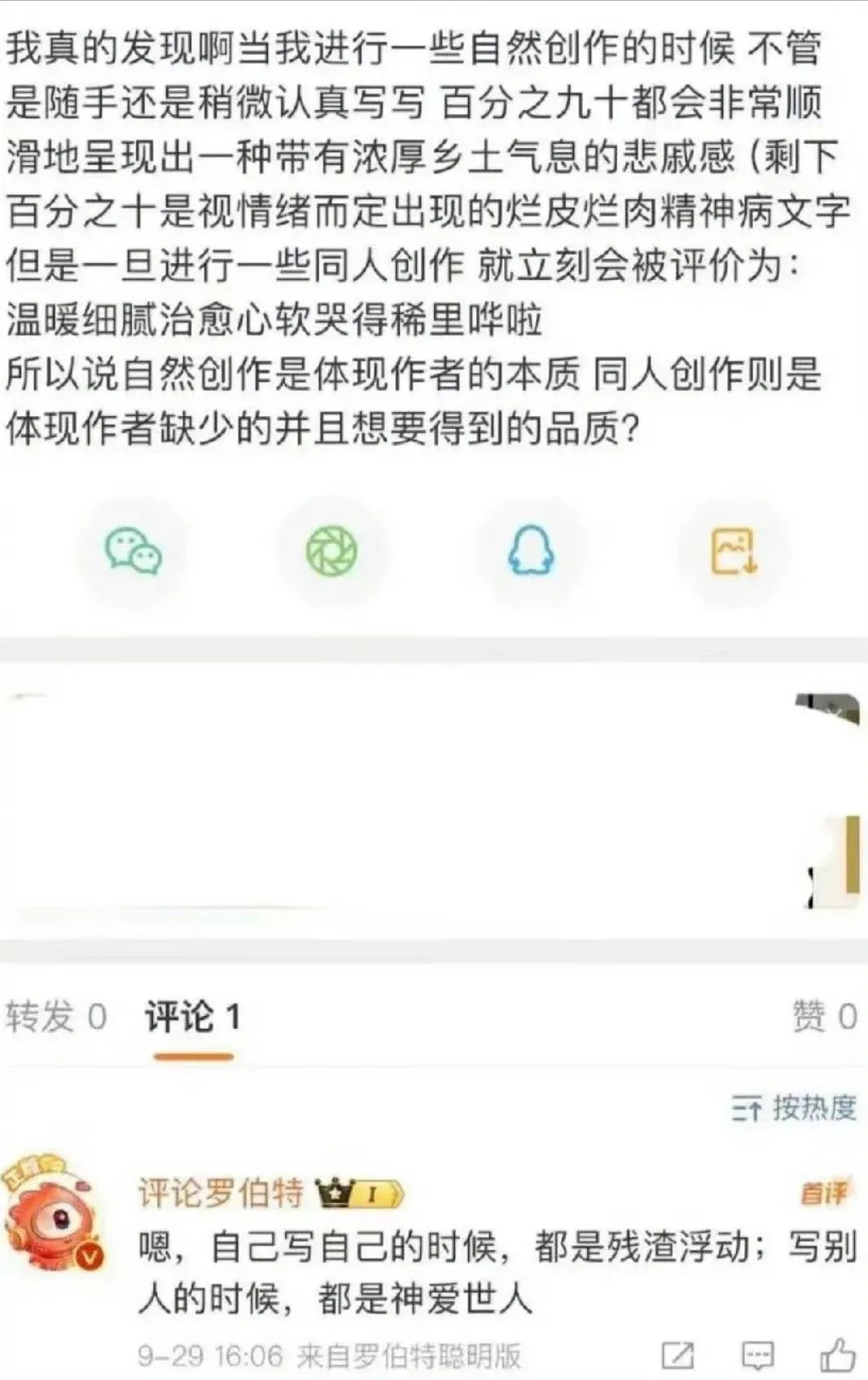Open the 赞 tab
868x1380 pixels.
pyautogui.click(x=824, y=1017)
